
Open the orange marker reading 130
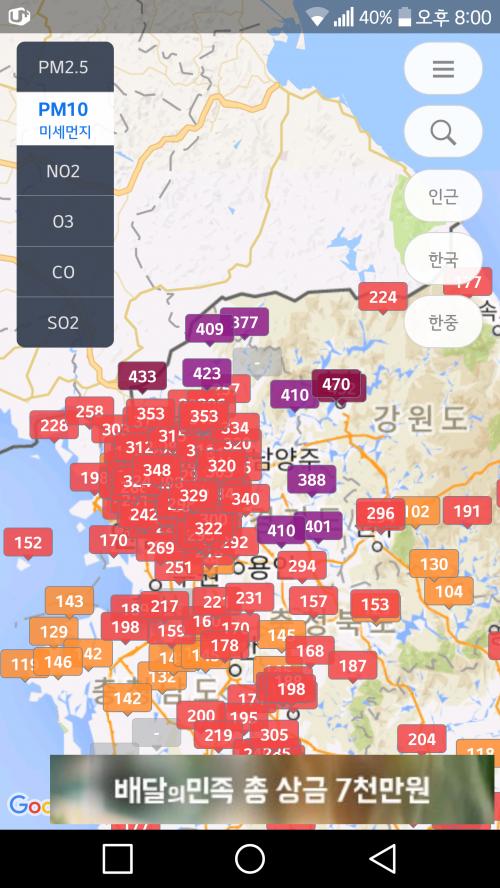pos(434,565)
